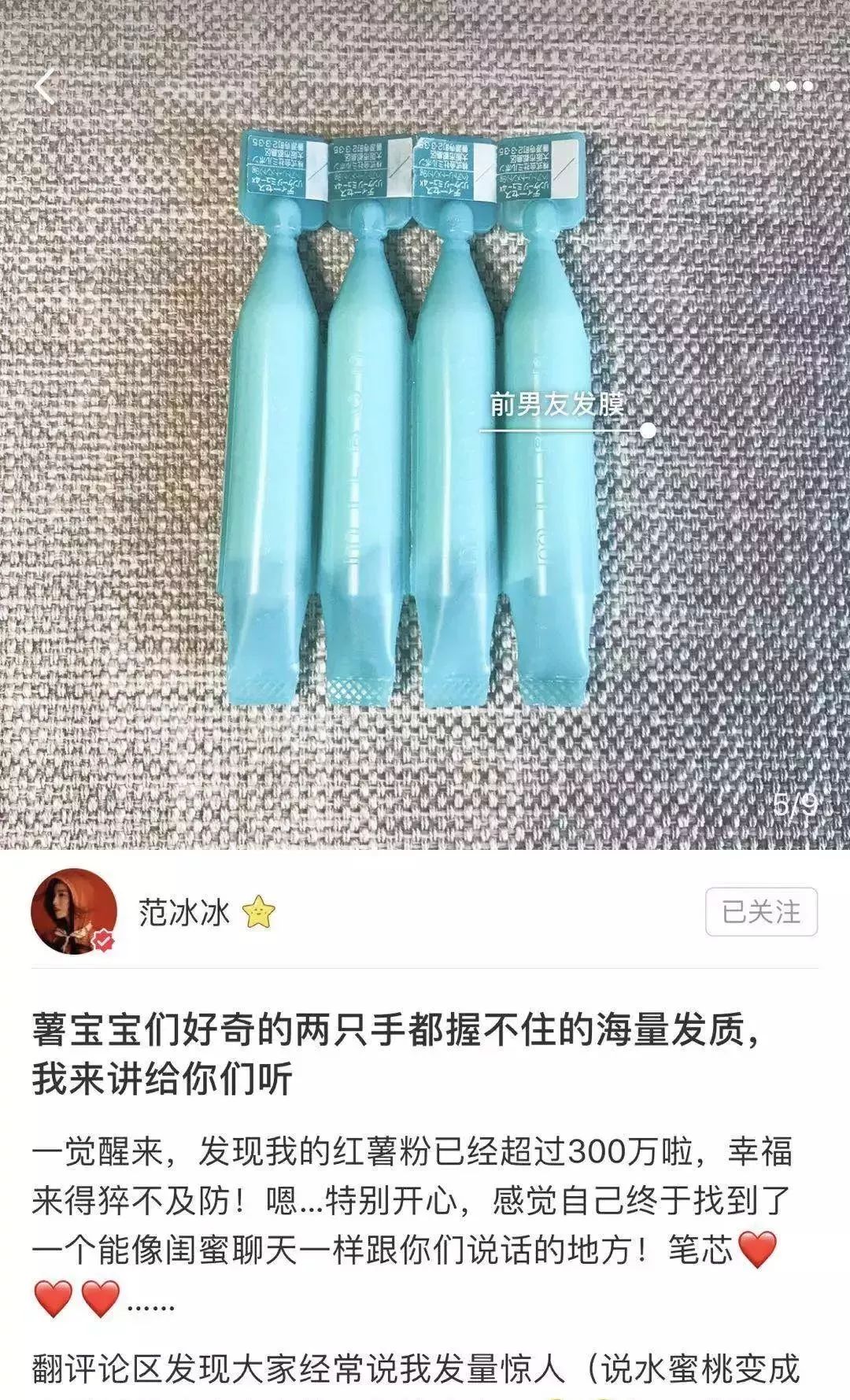Tap the white anchor dot of the product tag
850x1400 pixels.
tap(646, 428)
